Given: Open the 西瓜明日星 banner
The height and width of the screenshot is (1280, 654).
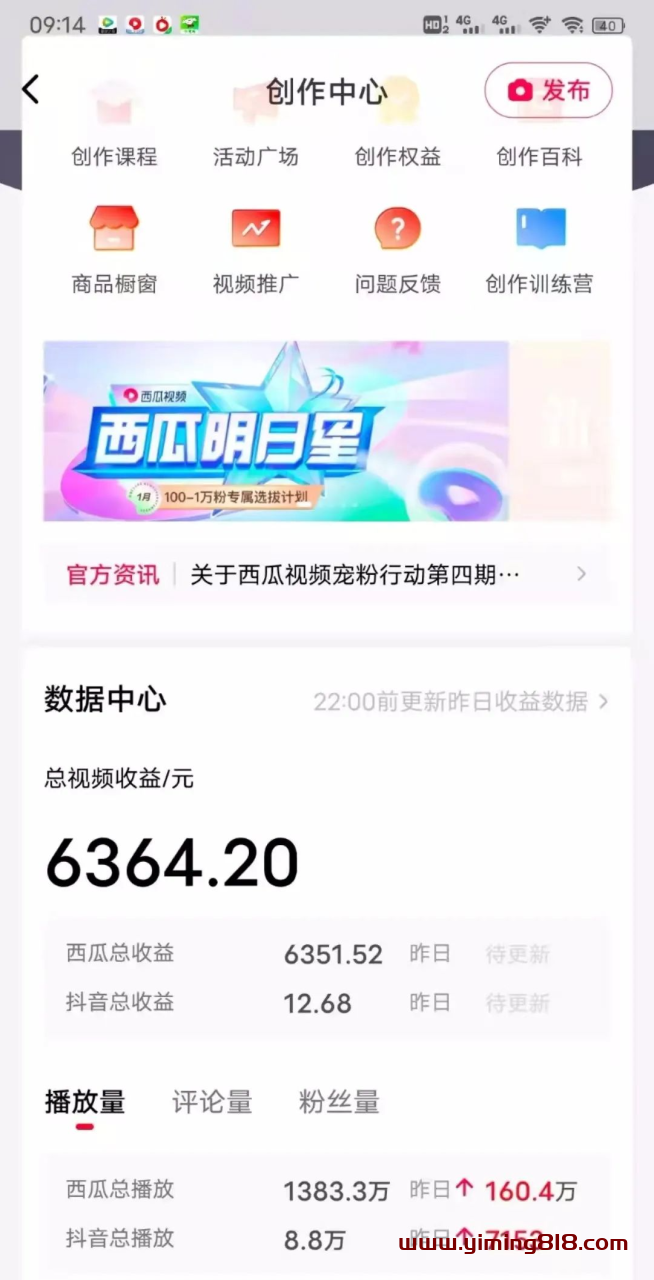Looking at the screenshot, I should pos(276,431).
